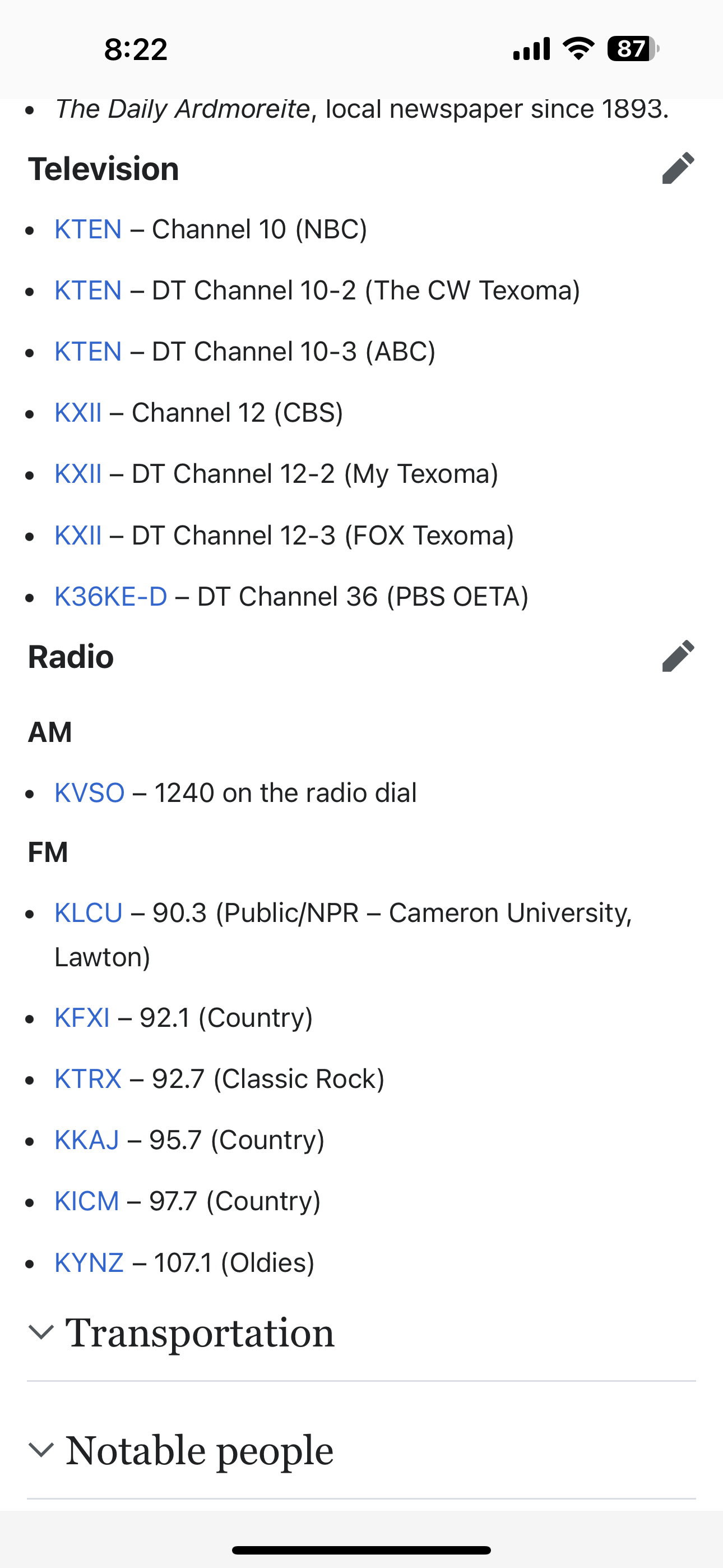Open KXII link for DT Channel 12-2

tap(78, 473)
